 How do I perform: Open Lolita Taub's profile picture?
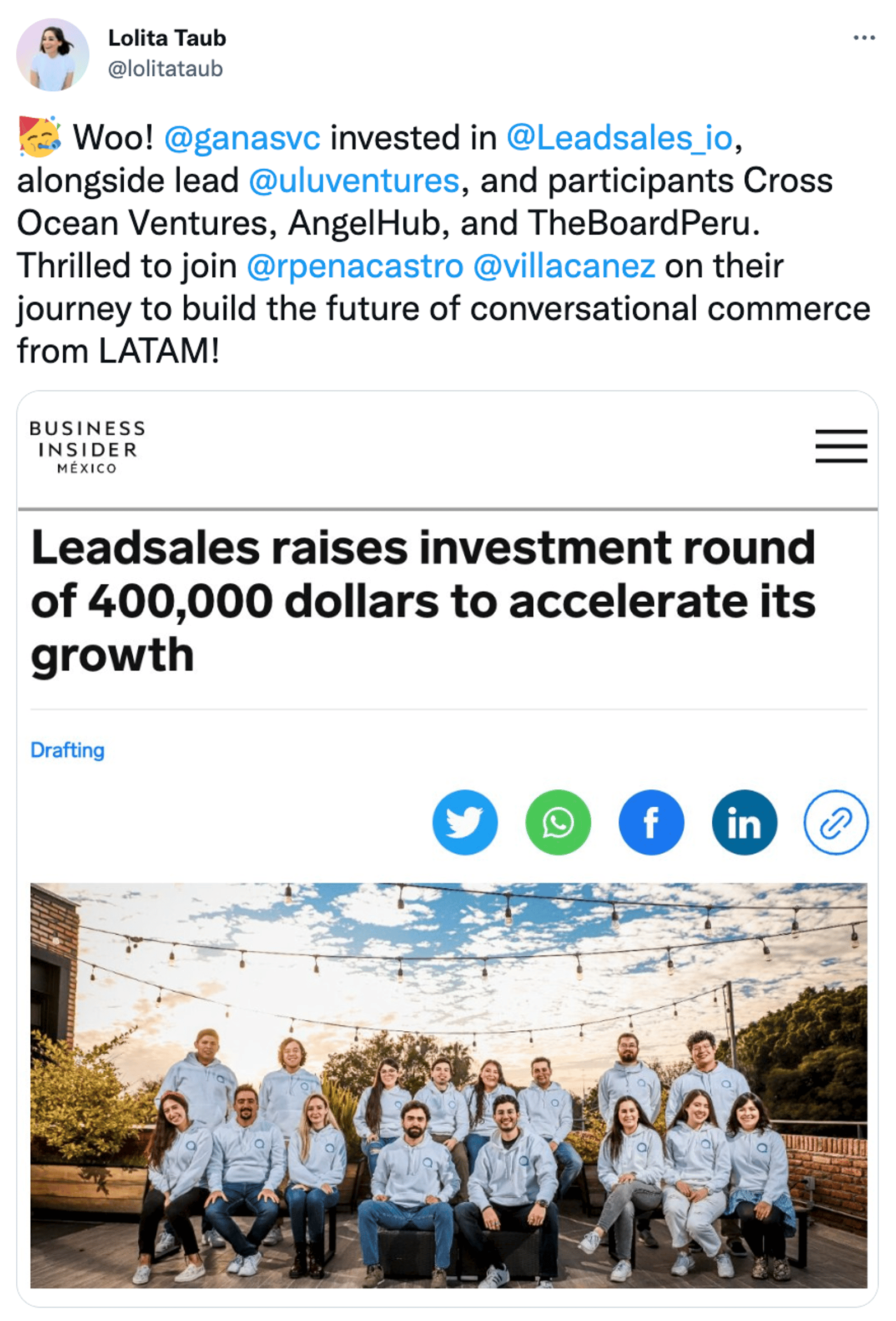pos(53,55)
